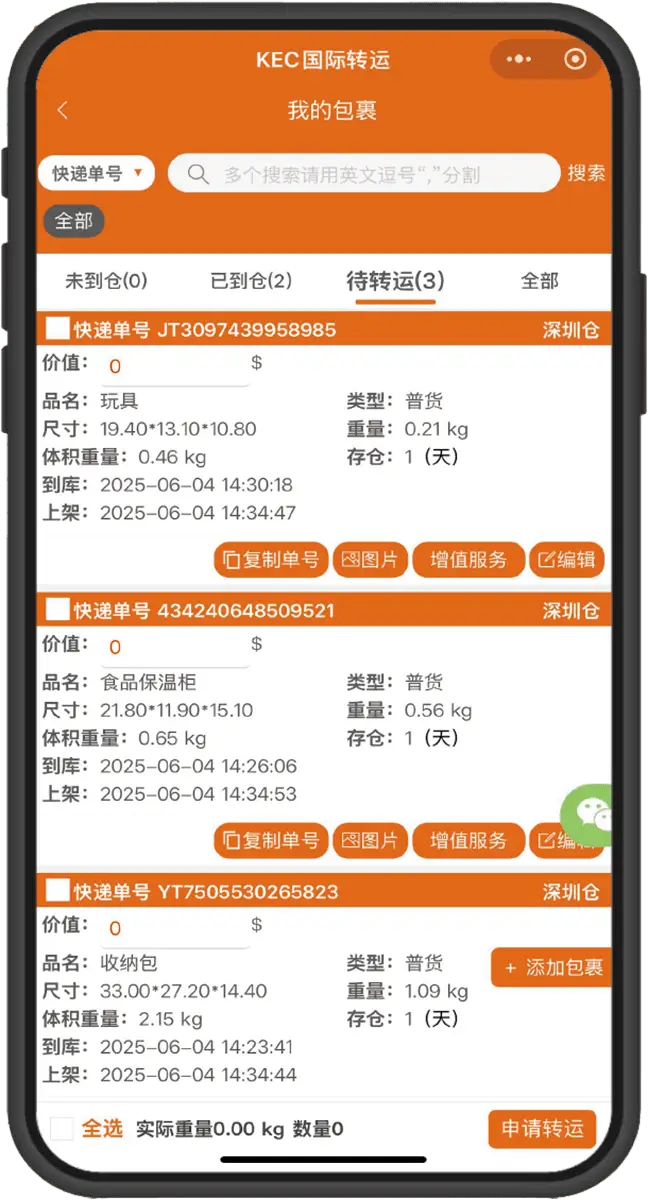Image resolution: width=648 pixels, height=1200 pixels.
Task: Submit with the 申请转运 button
Action: pos(542,1129)
